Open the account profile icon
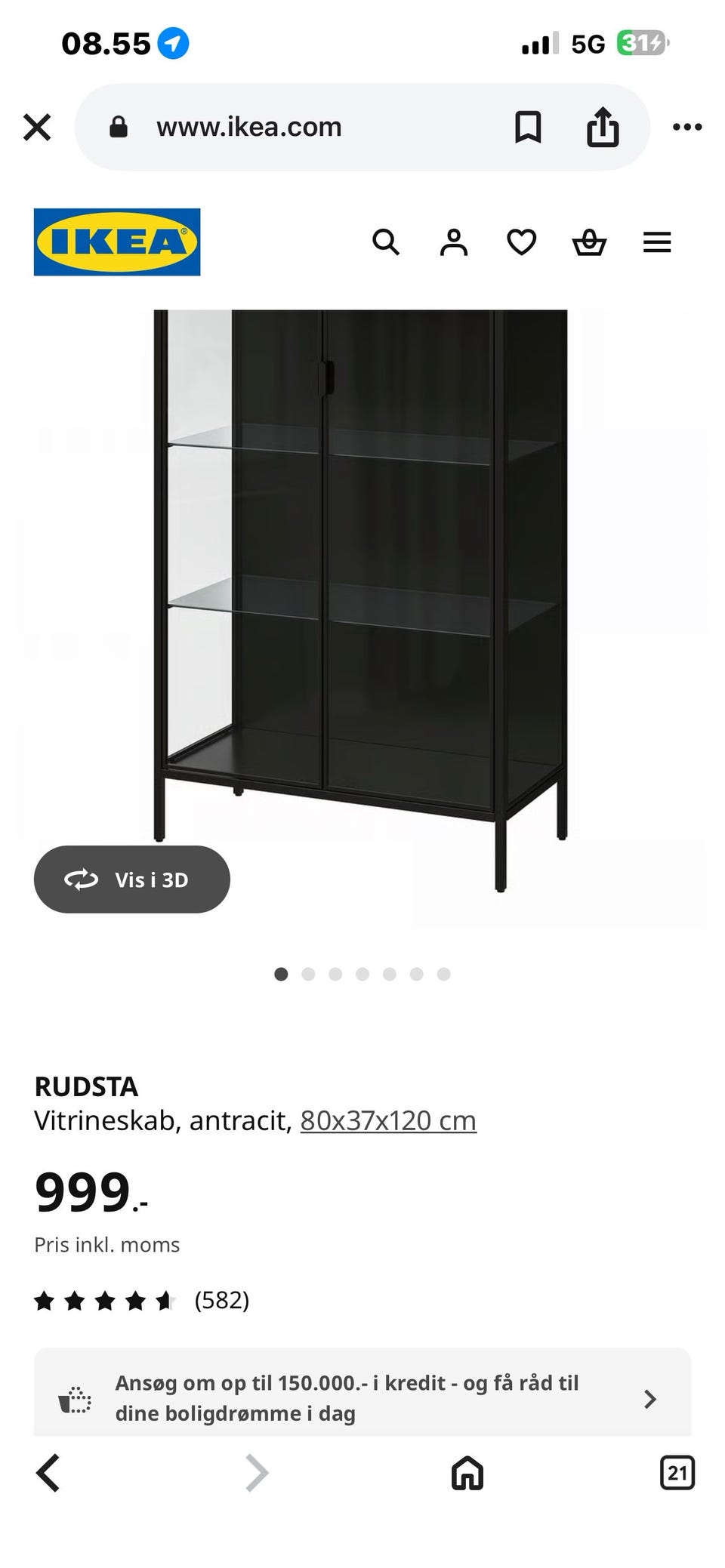Image resolution: width=725 pixels, height=1568 pixels. click(454, 242)
